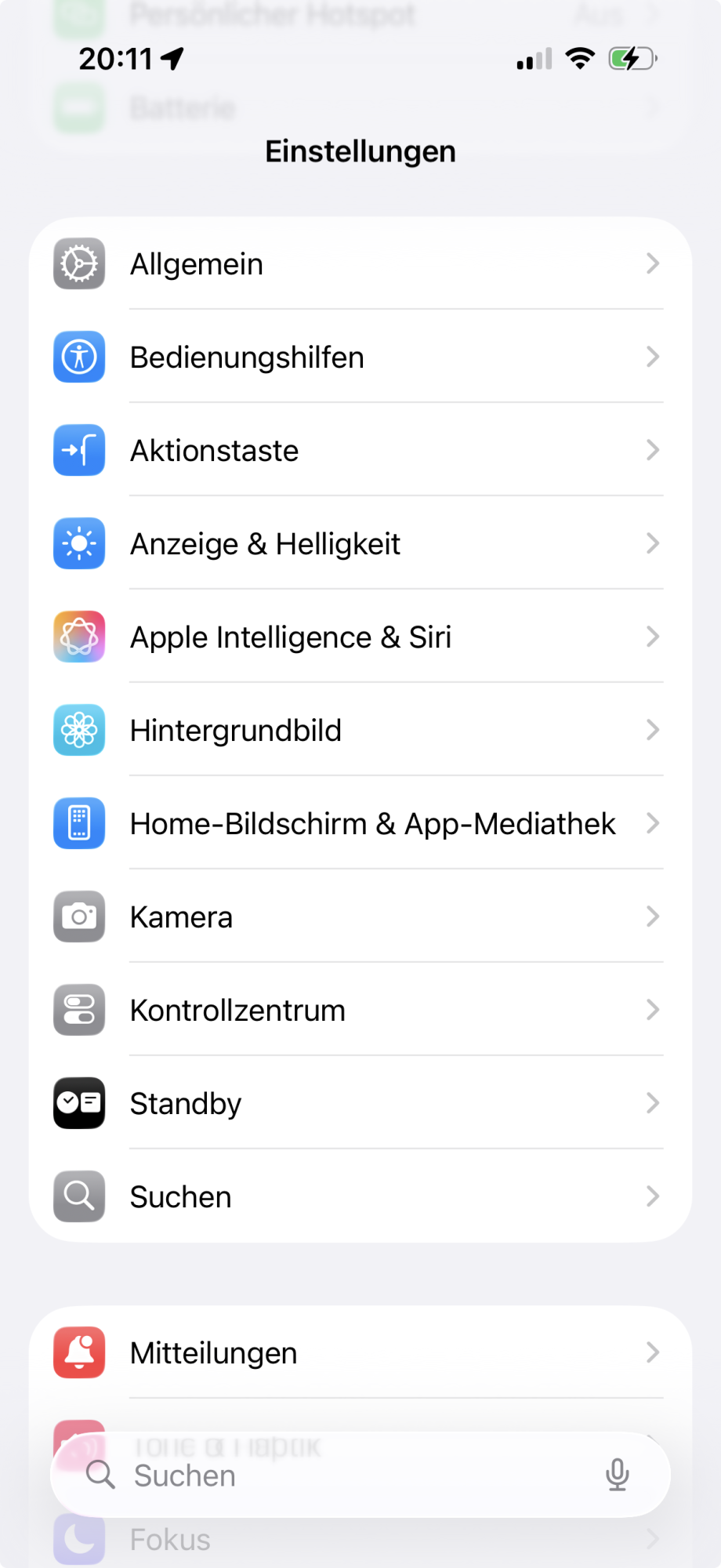Open the Aktionstaste settings
The height and width of the screenshot is (1568, 721).
point(360,451)
